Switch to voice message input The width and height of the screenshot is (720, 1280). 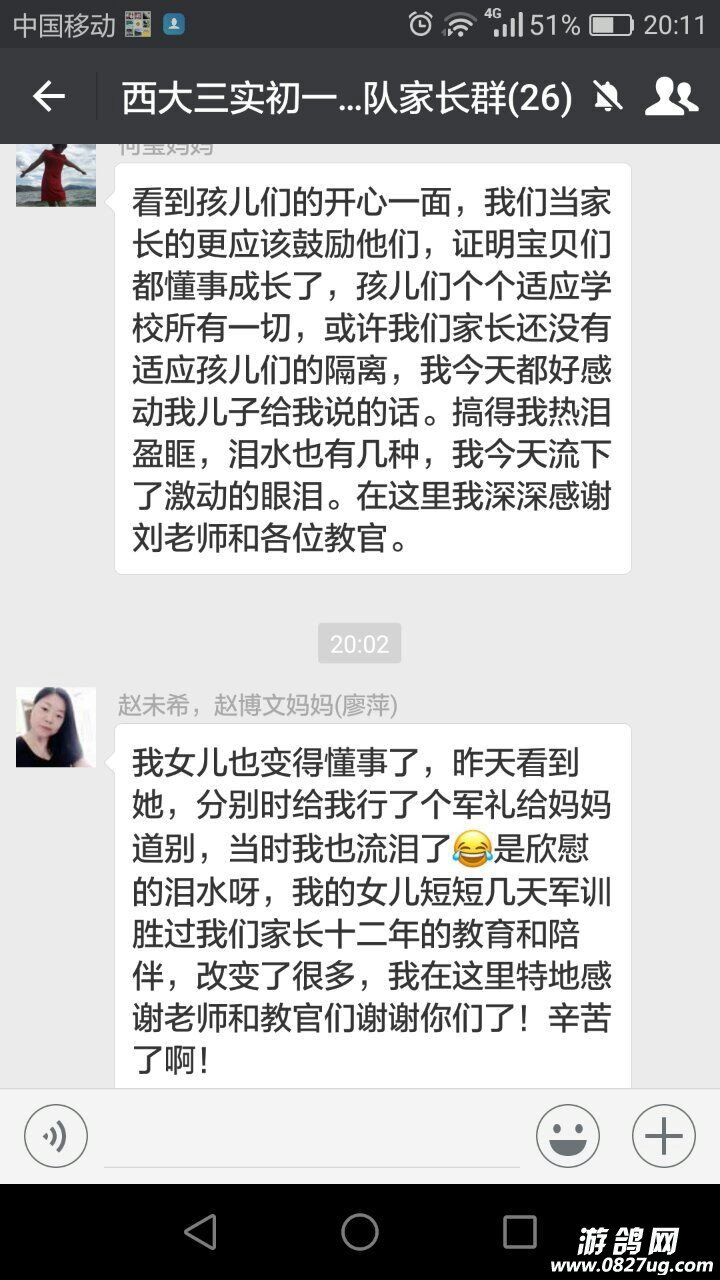(x=56, y=1136)
